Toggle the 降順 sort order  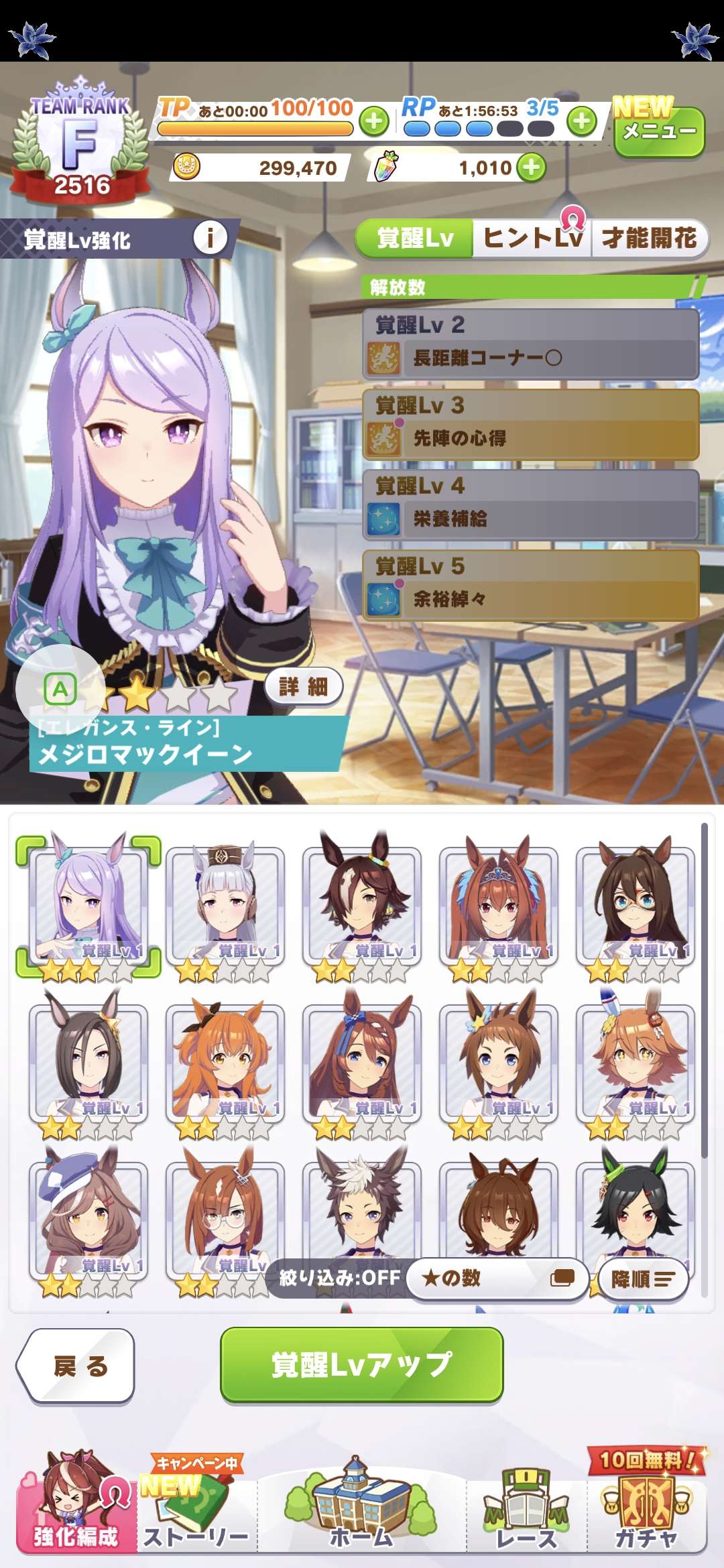pos(642,1279)
